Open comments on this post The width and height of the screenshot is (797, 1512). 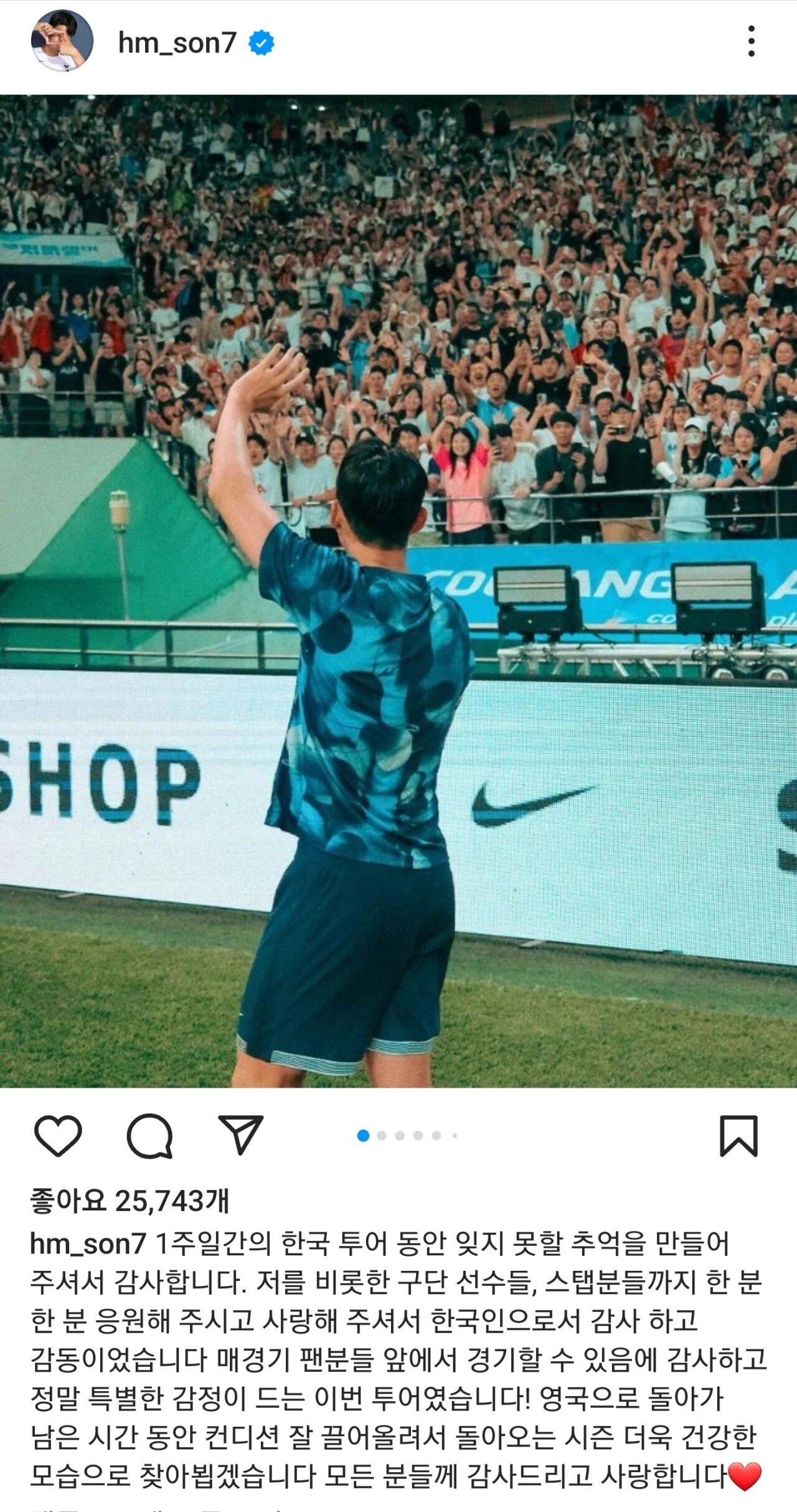[x=149, y=1136]
